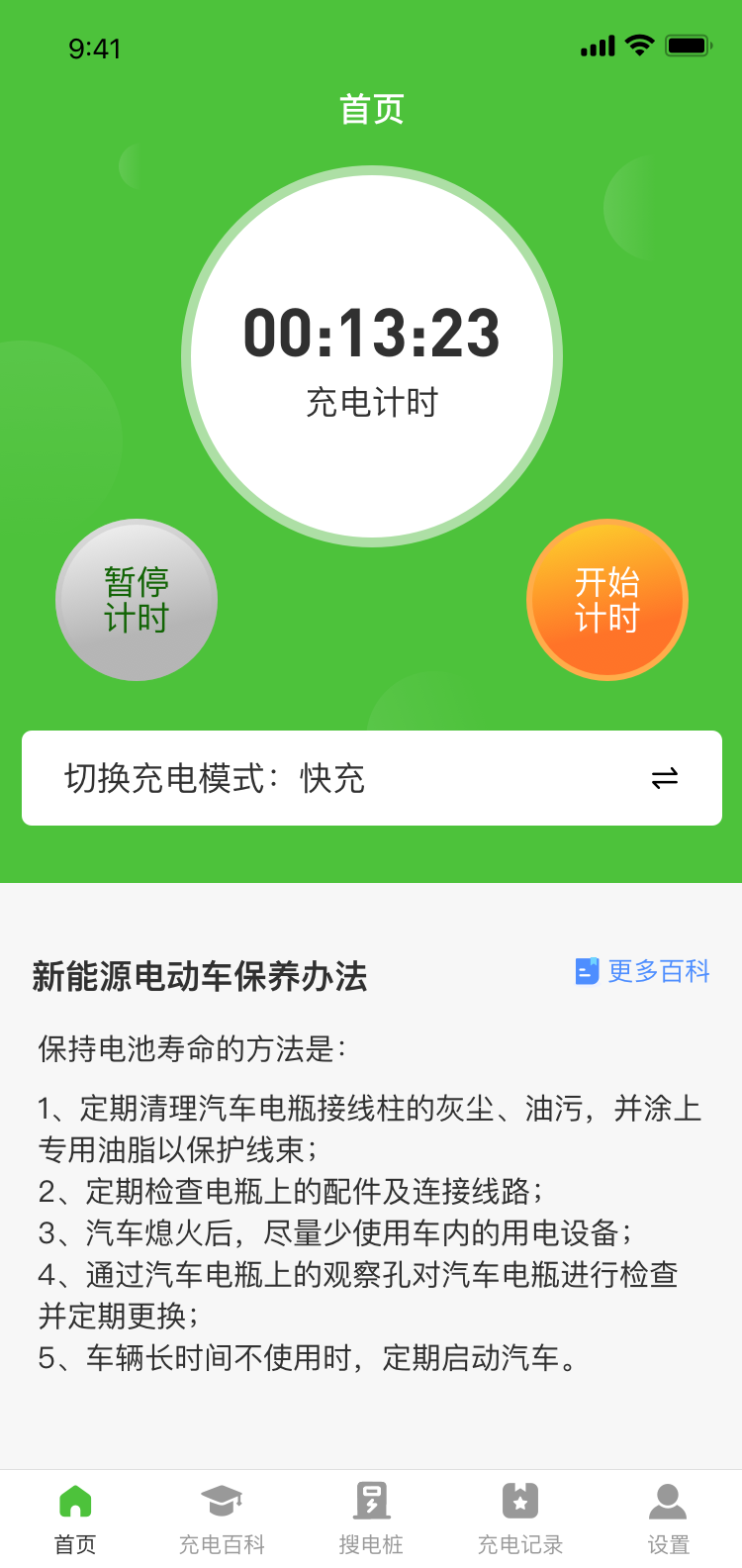Tap the 00:13:23 charging timer display
Viewport: 742px width, 1568px height.
[x=371, y=335]
